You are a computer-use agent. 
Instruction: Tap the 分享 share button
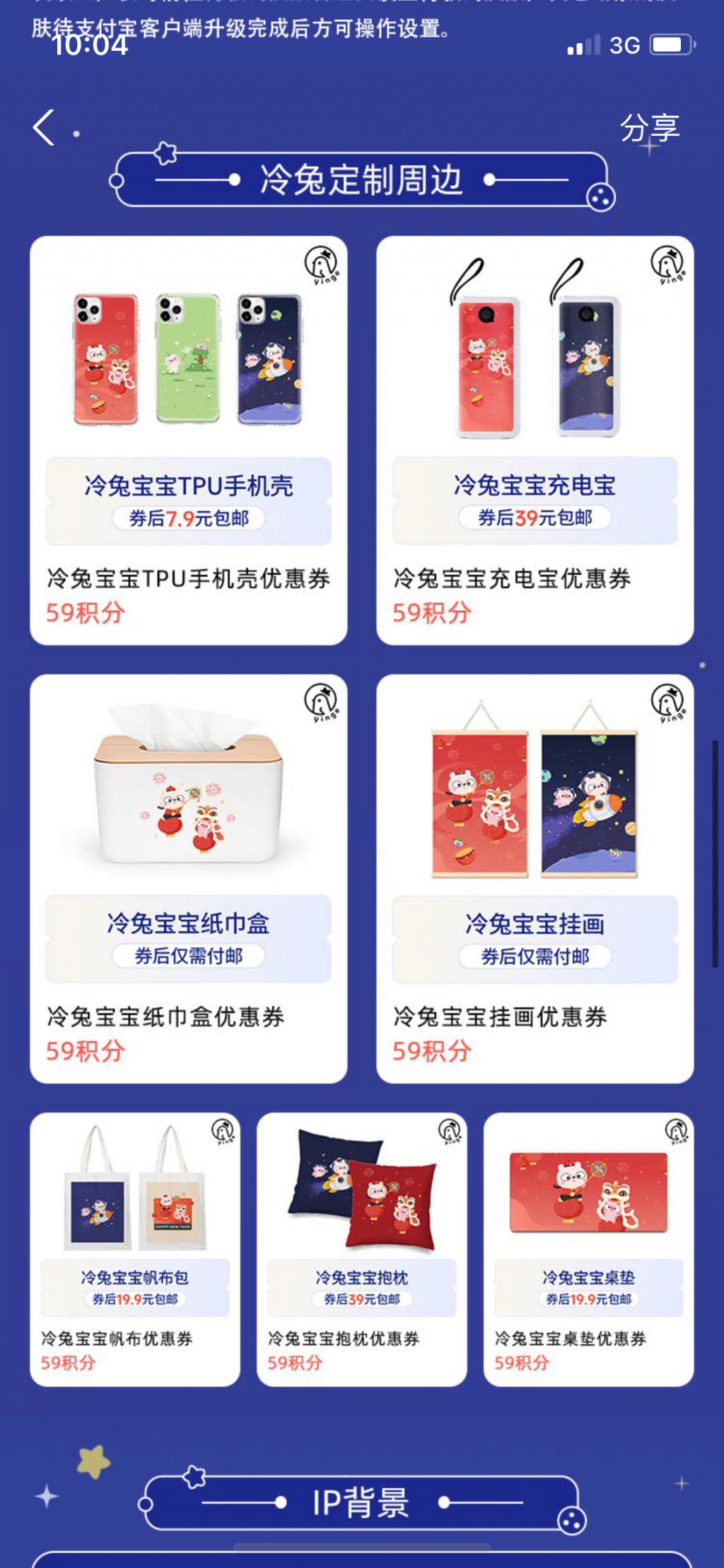(x=649, y=128)
